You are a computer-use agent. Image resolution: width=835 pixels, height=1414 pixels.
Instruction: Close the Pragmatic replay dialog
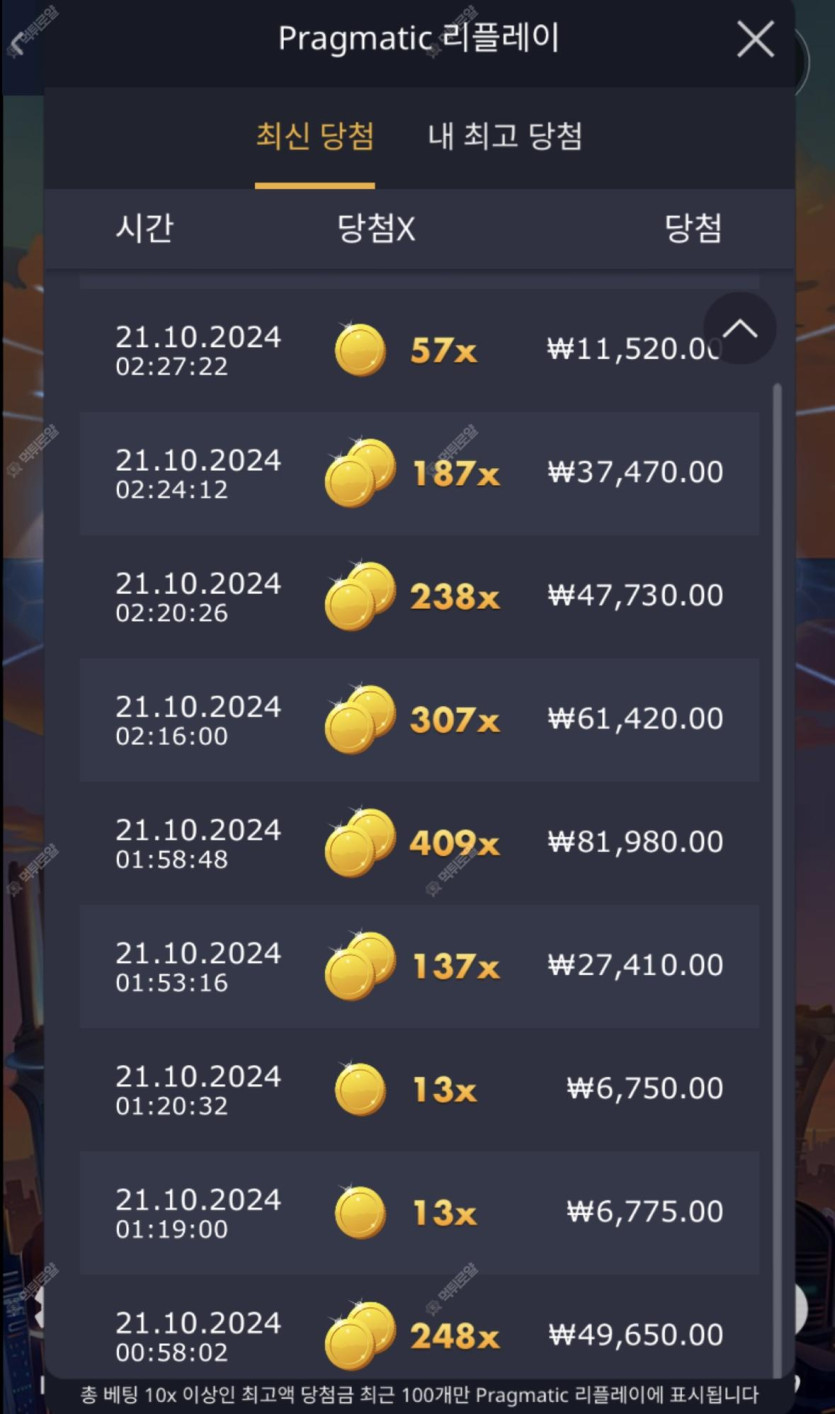pos(755,40)
